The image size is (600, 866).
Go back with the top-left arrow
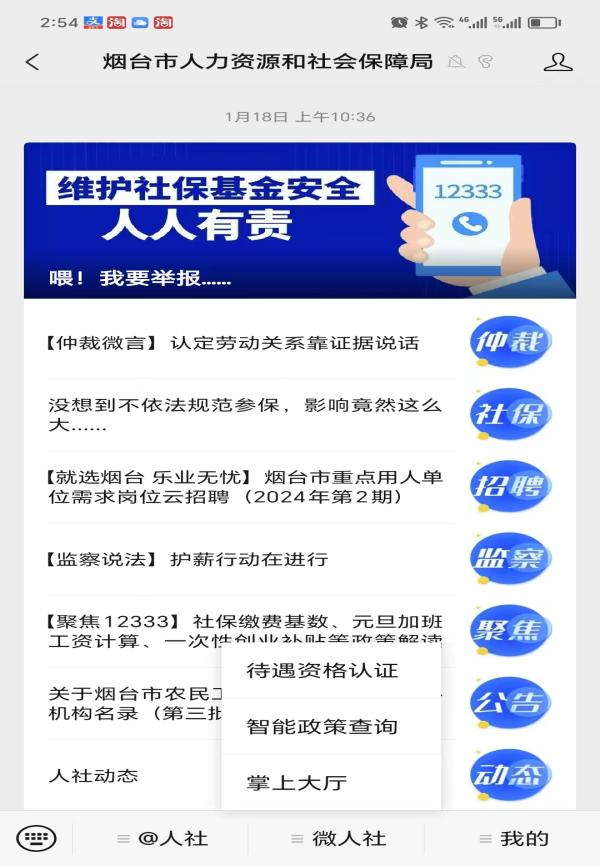tap(32, 62)
